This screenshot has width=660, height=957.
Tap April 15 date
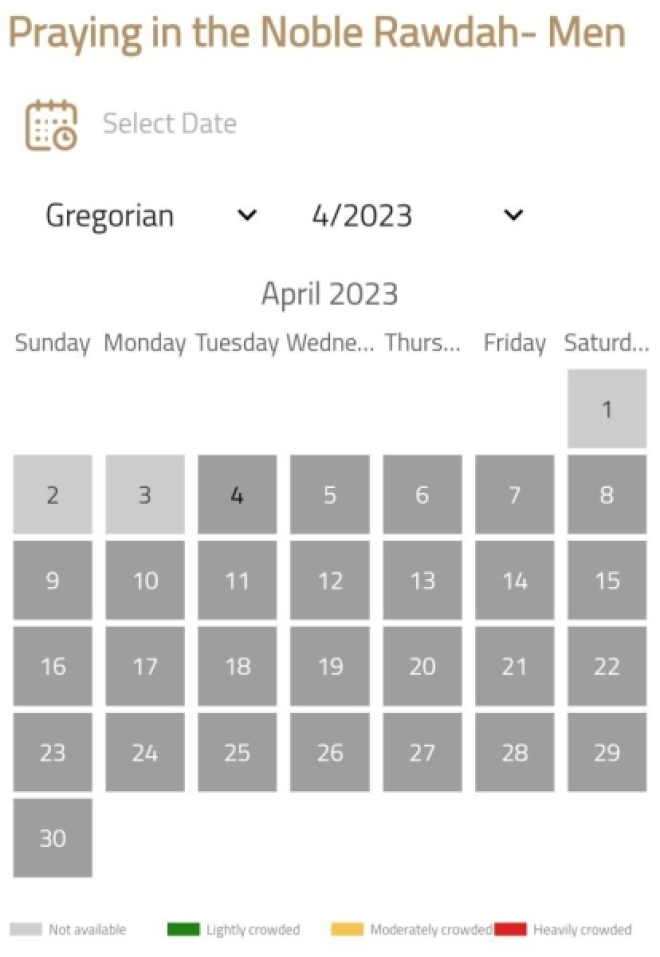(607, 581)
